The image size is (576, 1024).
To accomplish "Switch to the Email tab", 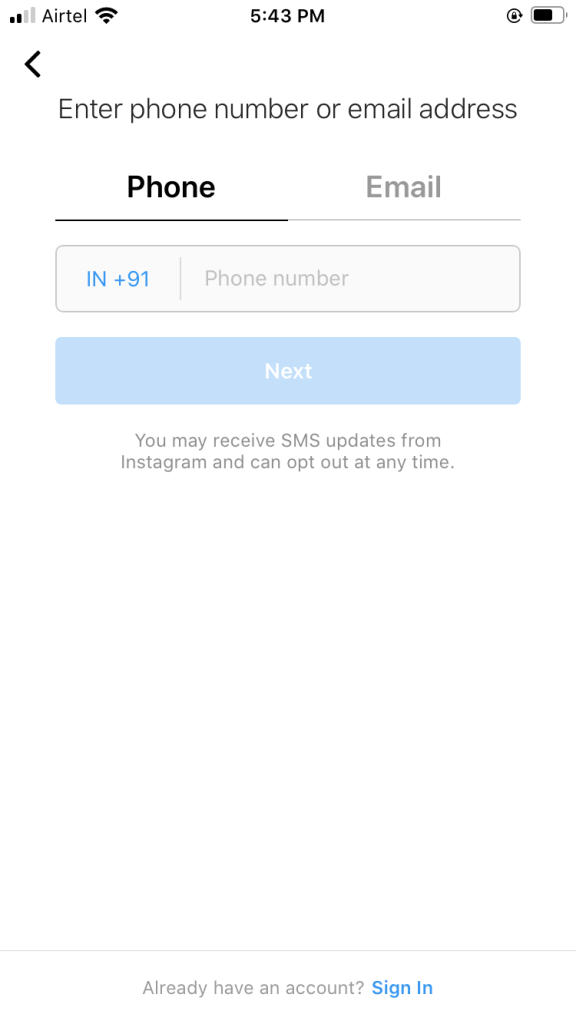I will (404, 187).
